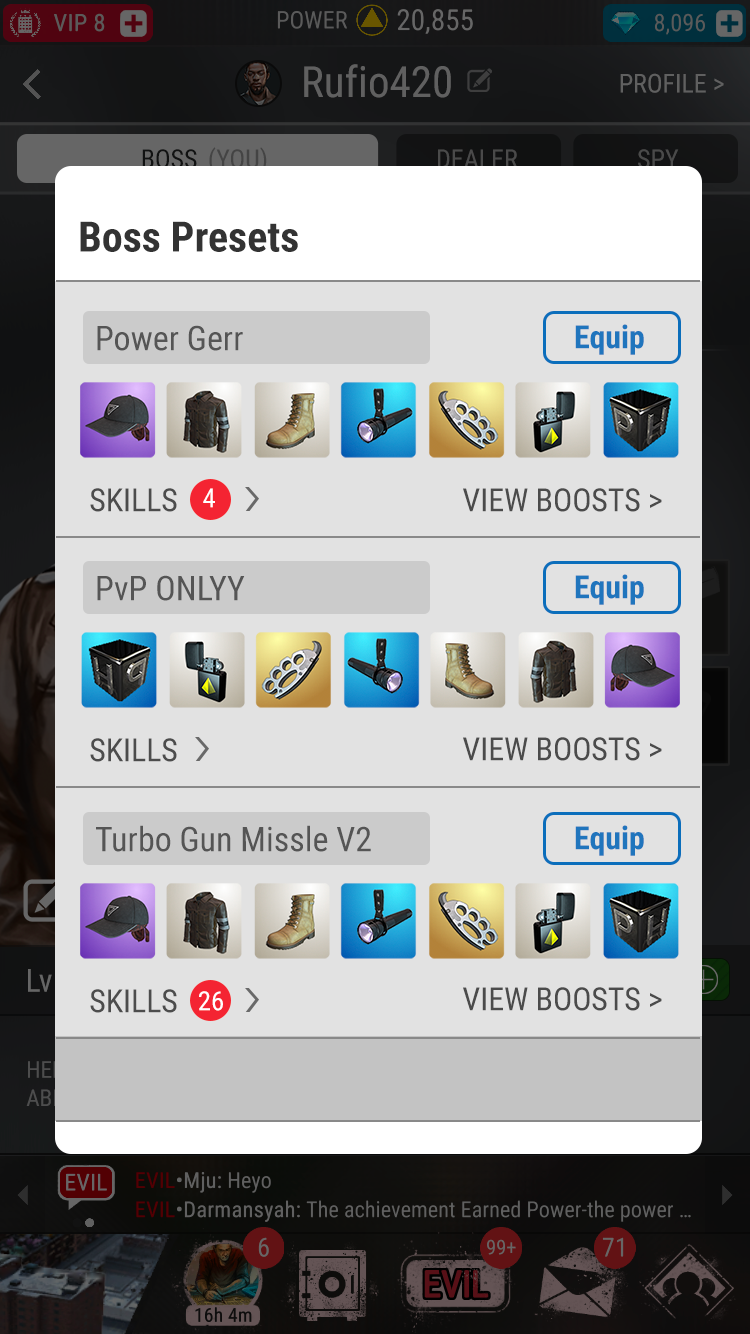Edit the PvP ONLYY preset name
This screenshot has width=750, height=1334.
coord(256,588)
